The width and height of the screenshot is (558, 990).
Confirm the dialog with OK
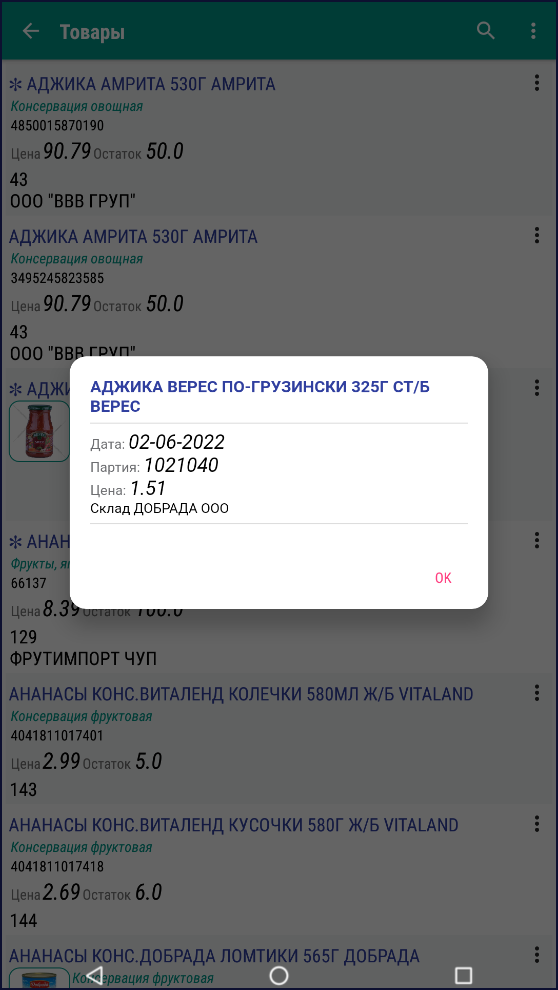(443, 578)
